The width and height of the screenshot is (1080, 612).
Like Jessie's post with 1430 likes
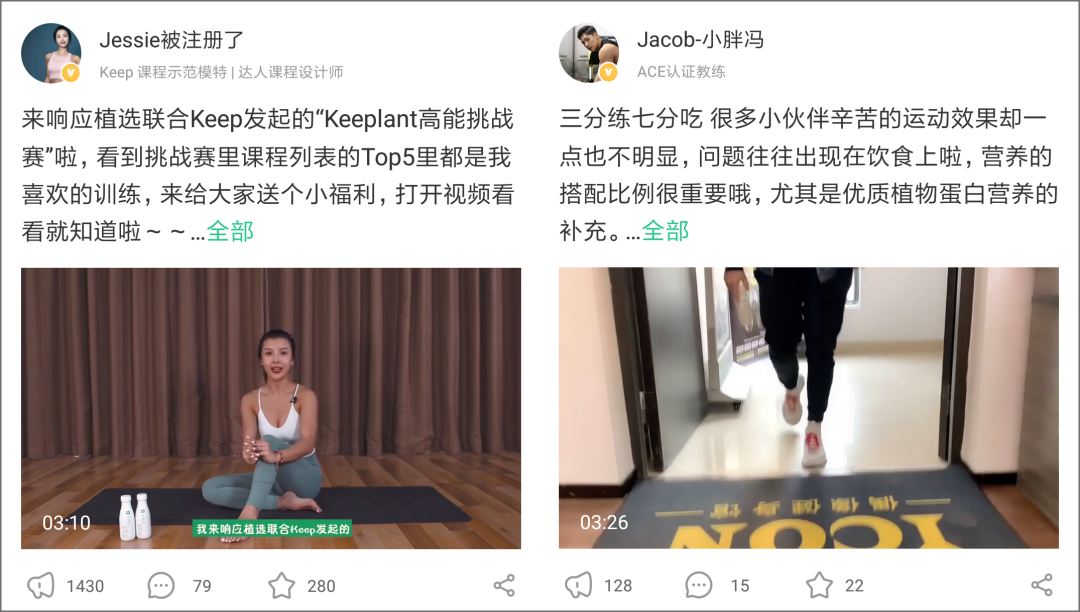tap(41, 585)
